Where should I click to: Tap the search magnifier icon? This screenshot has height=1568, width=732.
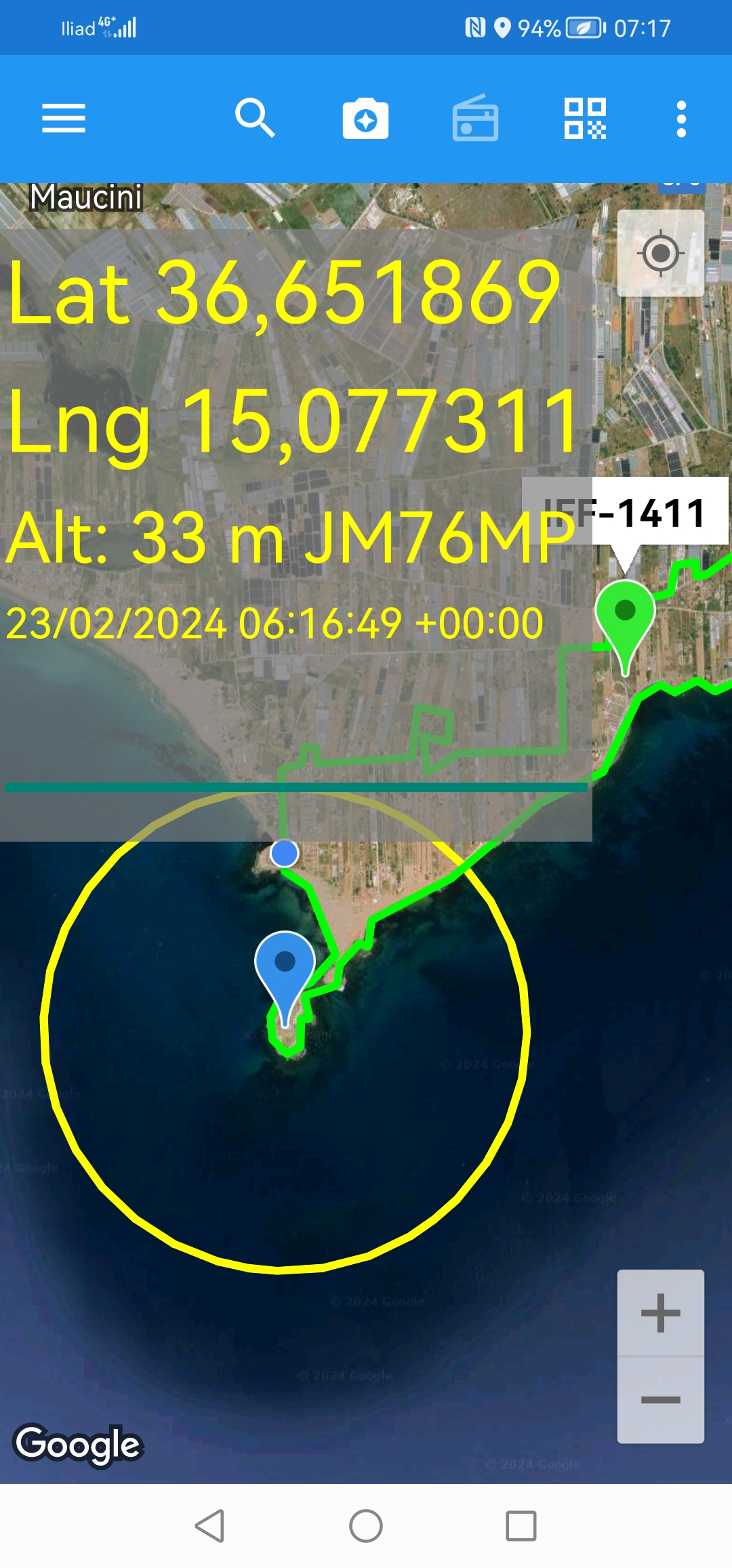coord(255,118)
